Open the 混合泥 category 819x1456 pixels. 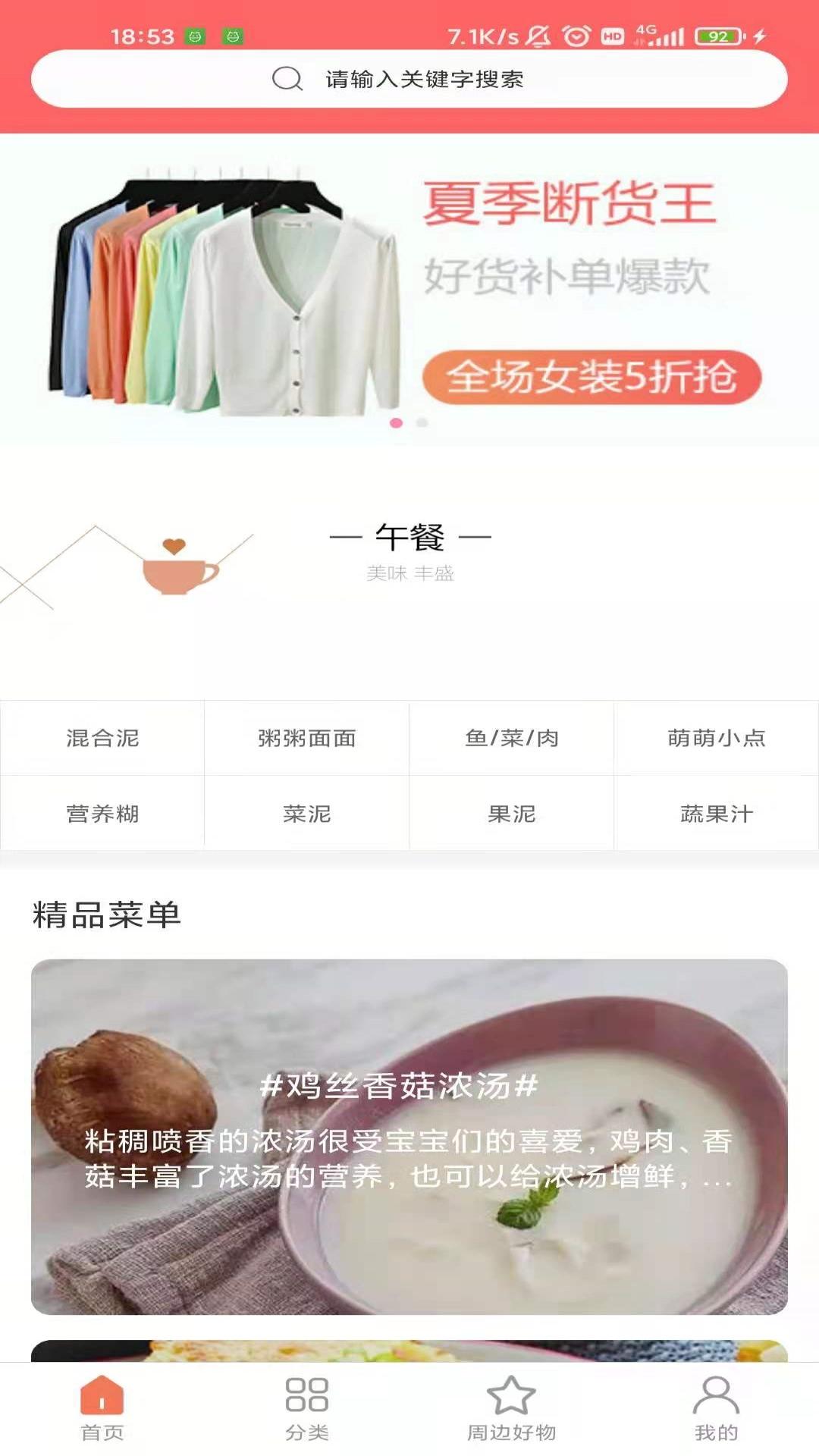click(x=102, y=738)
